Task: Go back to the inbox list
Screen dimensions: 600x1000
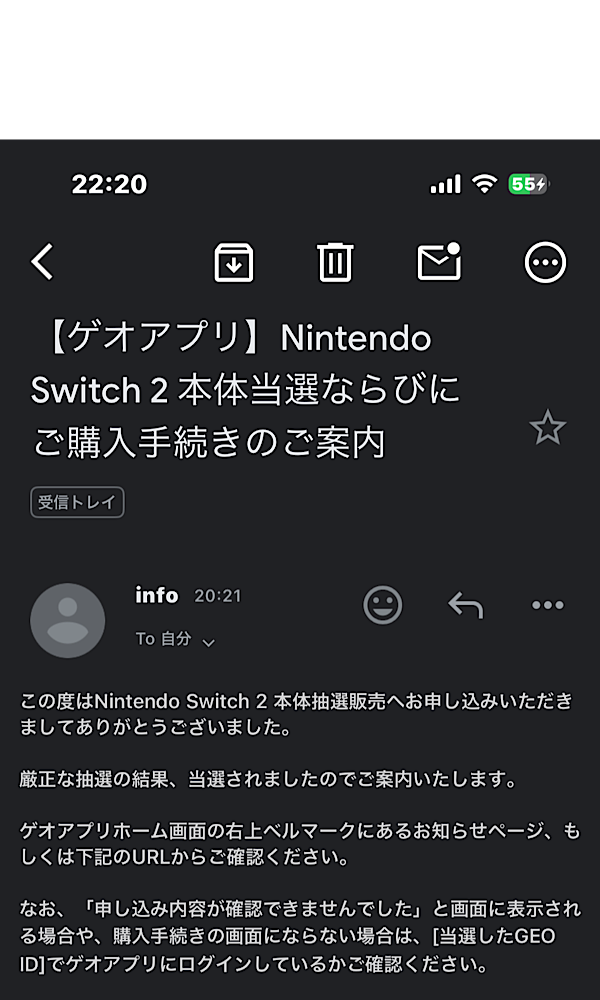Action: [x=43, y=262]
